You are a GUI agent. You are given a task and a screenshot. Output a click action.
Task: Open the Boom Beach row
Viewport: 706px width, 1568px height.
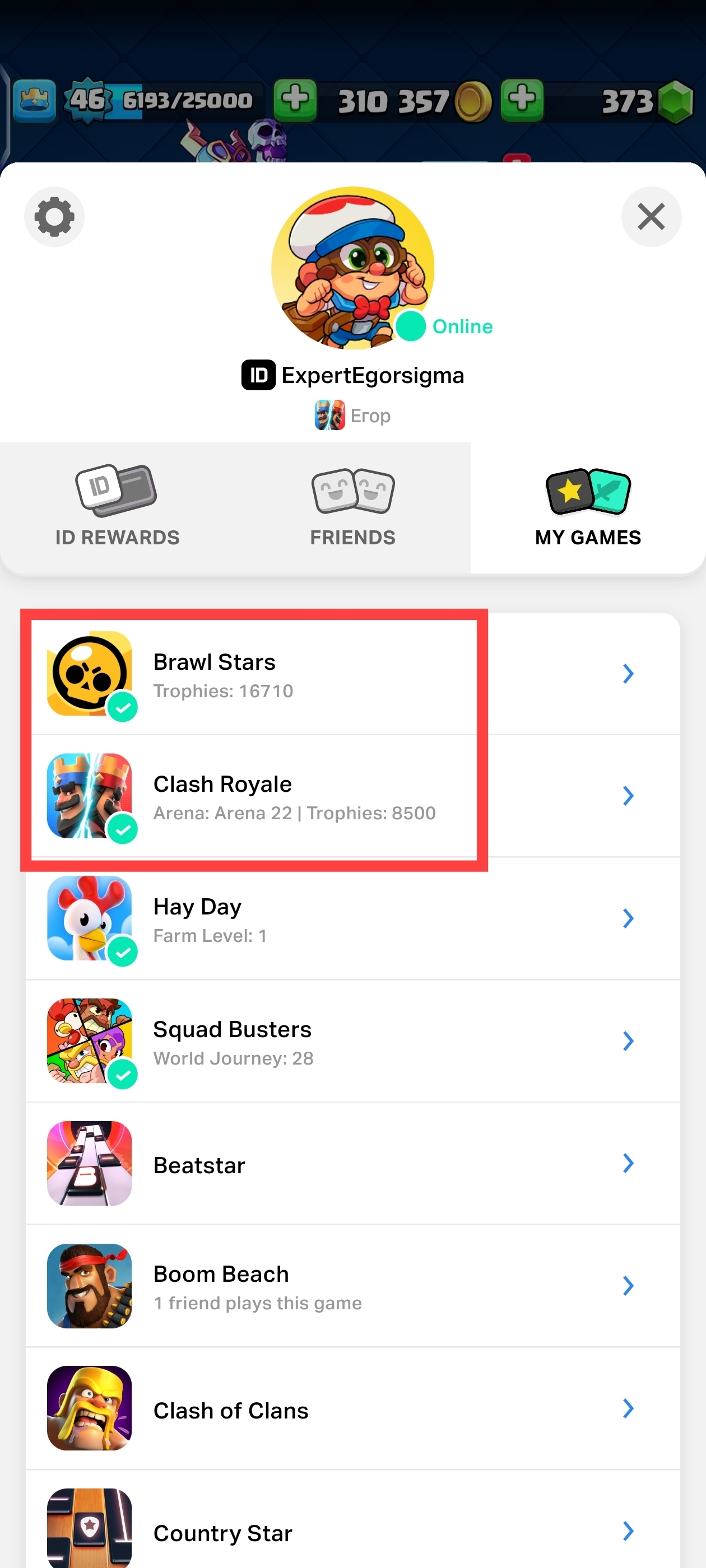[352, 1286]
